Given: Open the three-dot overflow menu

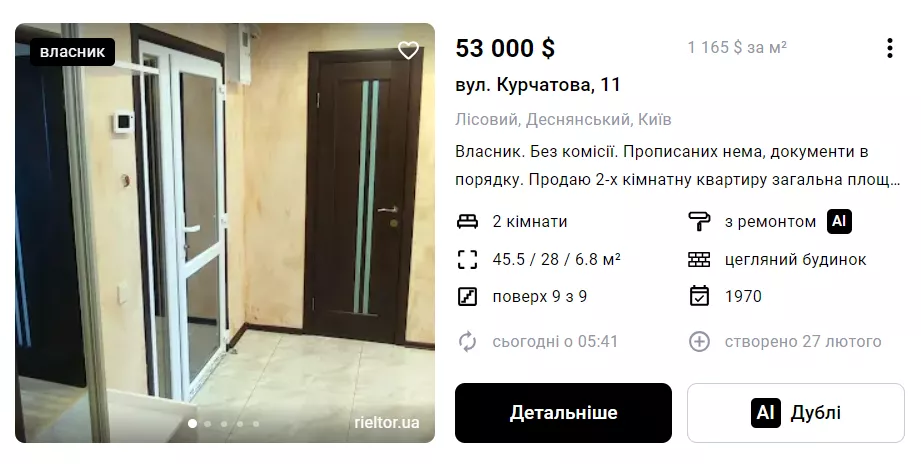Looking at the screenshot, I should tap(889, 48).
